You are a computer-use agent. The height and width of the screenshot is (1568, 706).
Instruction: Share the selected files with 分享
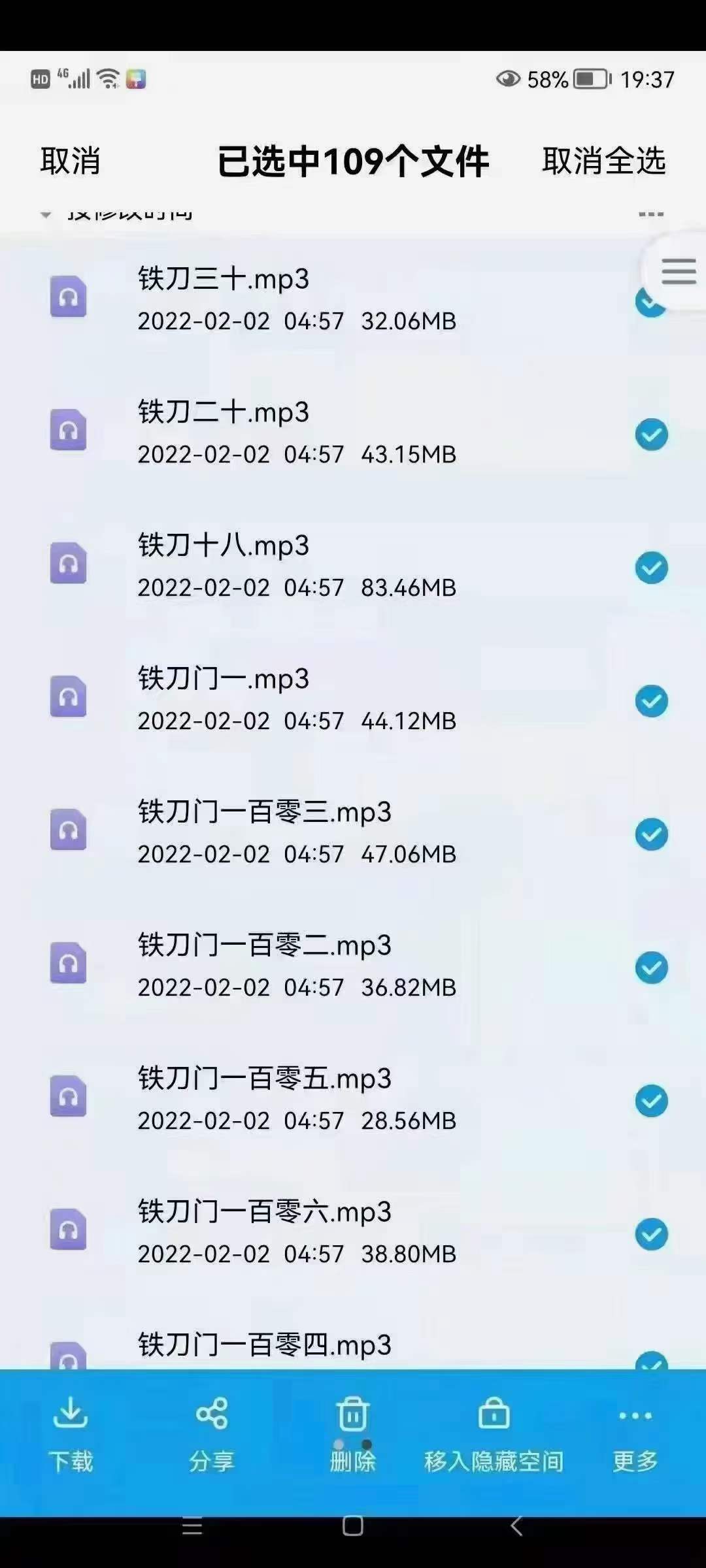point(212,1435)
